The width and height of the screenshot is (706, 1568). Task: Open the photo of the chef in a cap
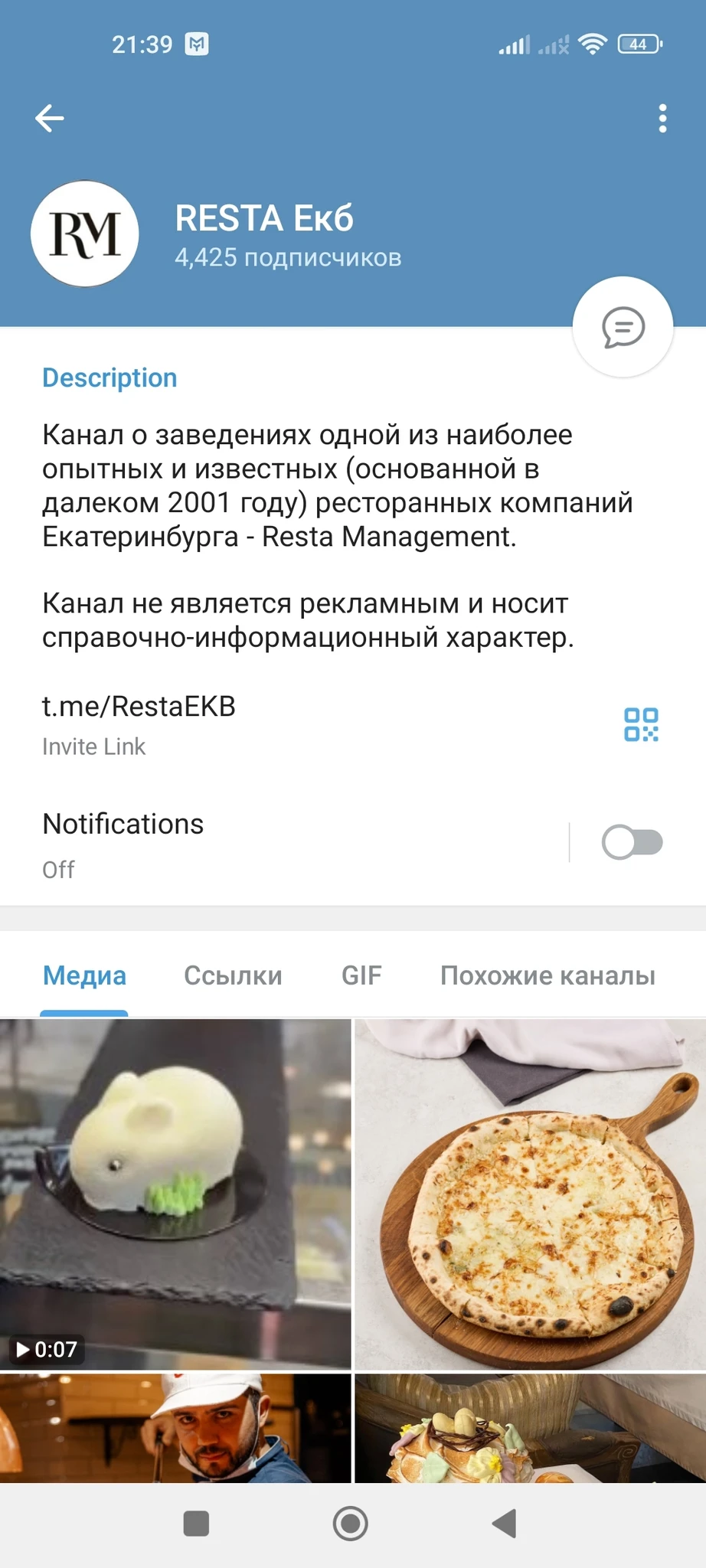pyautogui.click(x=175, y=1429)
